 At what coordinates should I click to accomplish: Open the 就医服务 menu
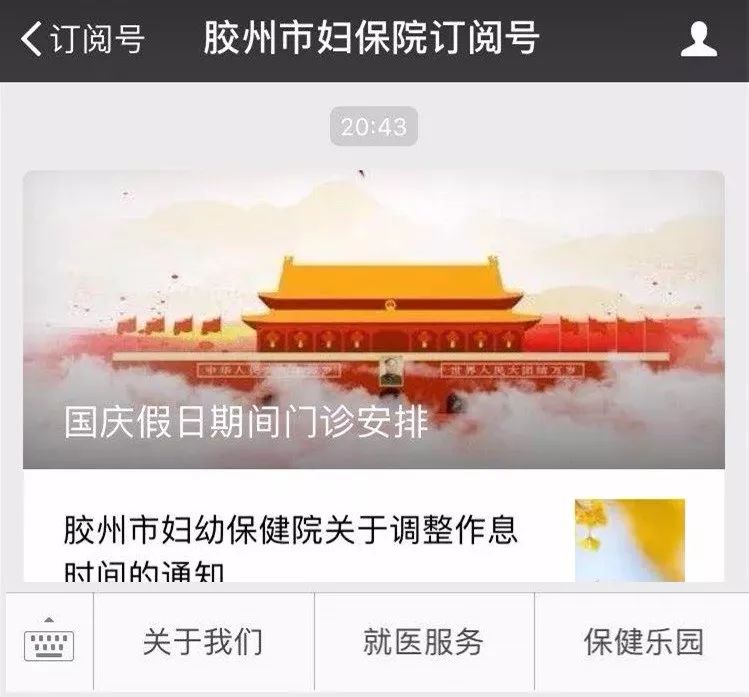click(424, 641)
